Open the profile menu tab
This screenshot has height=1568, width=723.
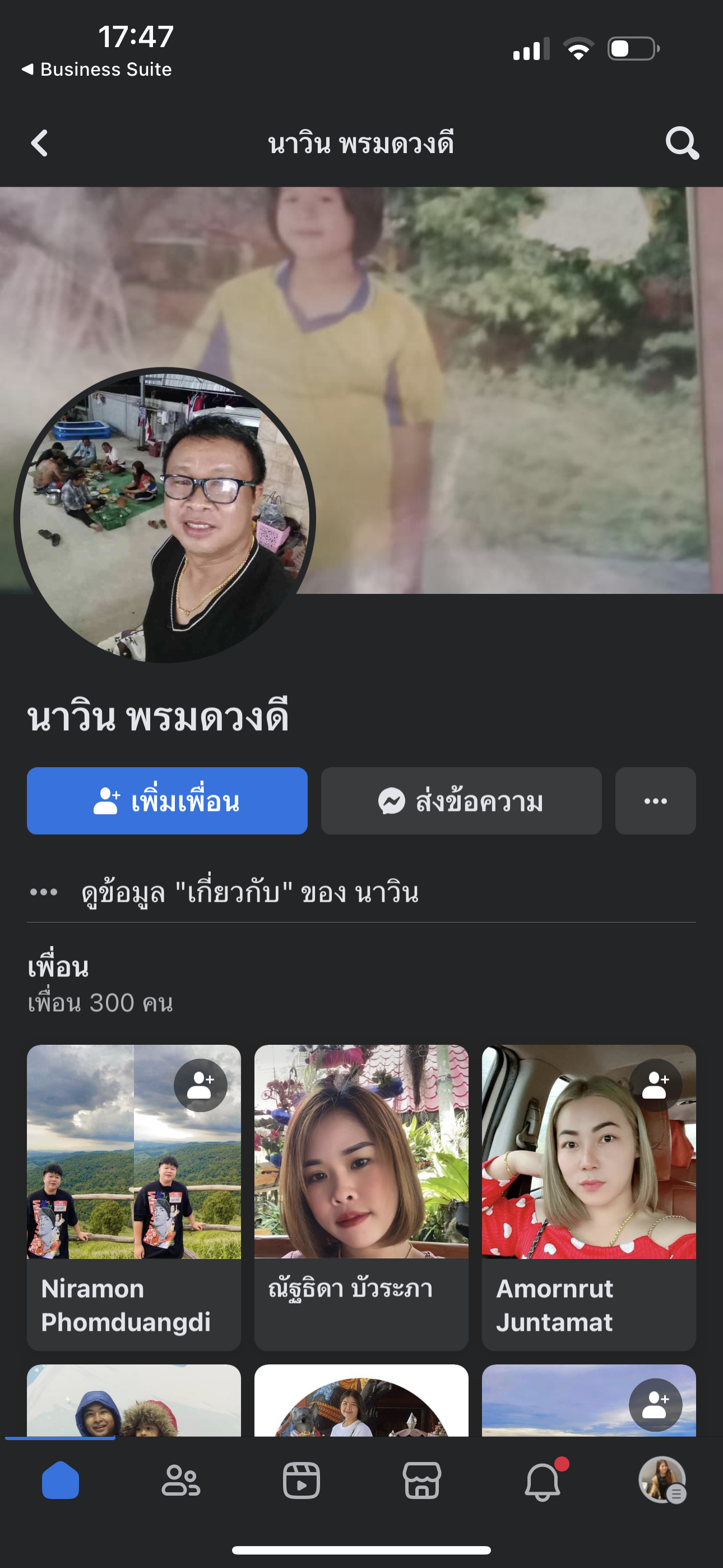(662, 1481)
